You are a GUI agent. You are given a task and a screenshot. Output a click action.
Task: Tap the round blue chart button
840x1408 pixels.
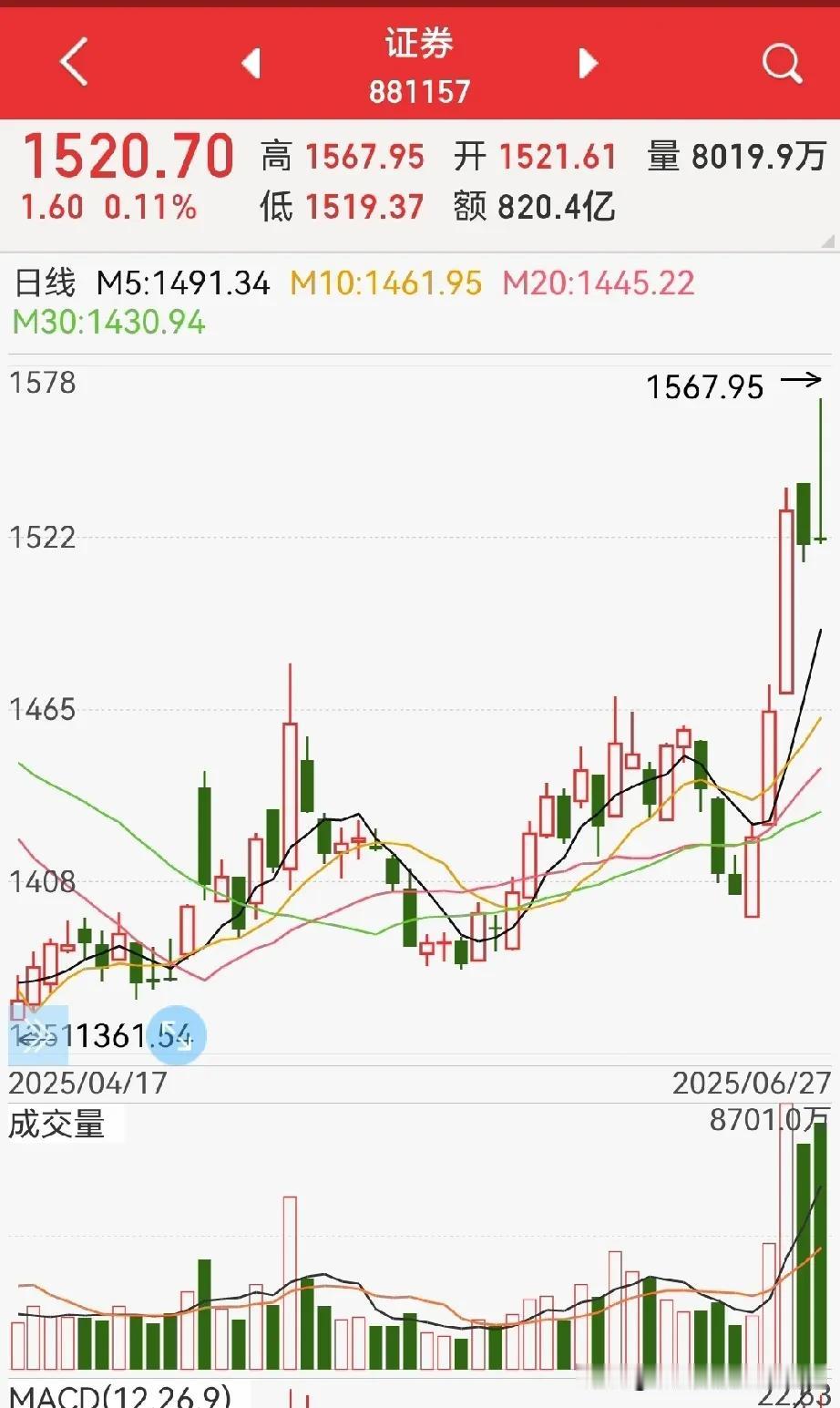177,1035
